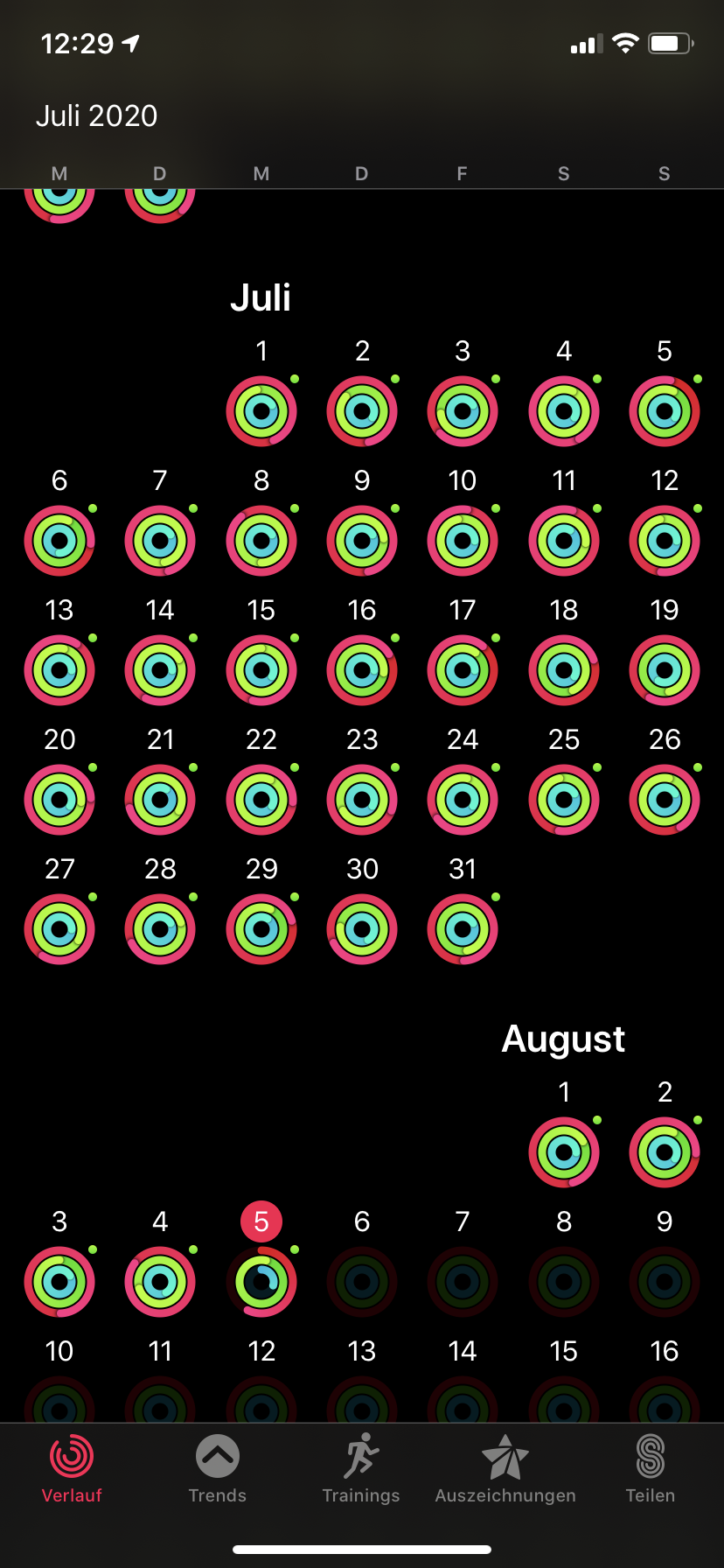
Task: Open Juli 8 activity rings
Action: point(261,540)
